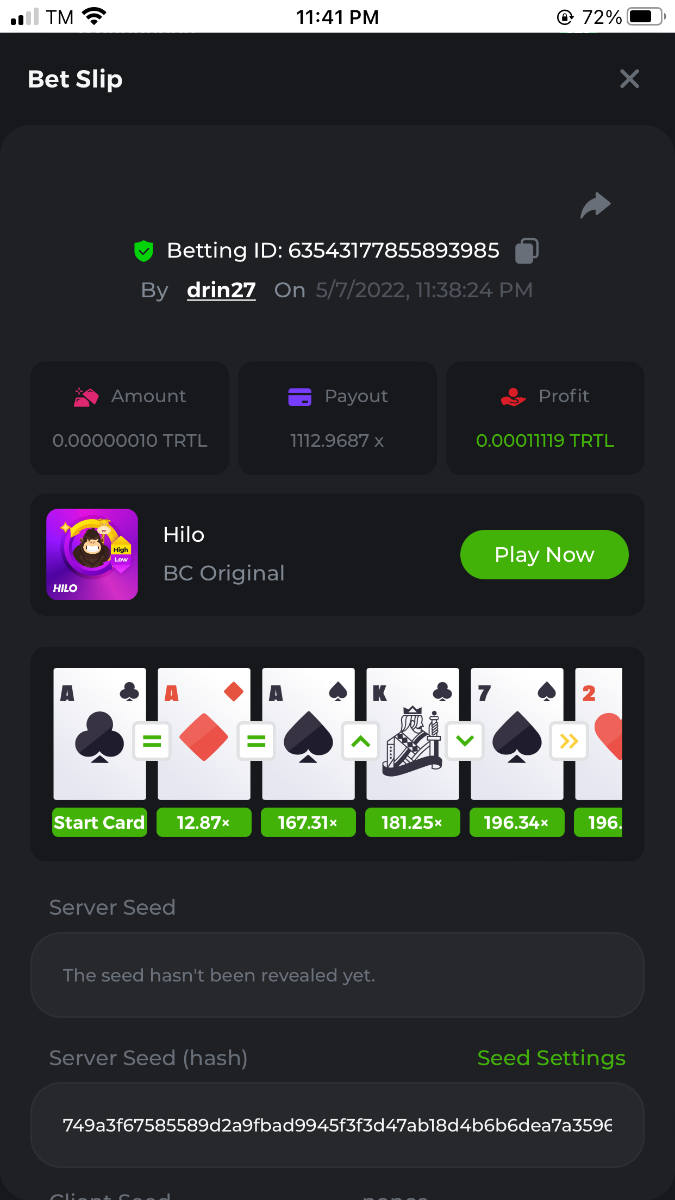
Task: Open Seed Settings
Action: (551, 1058)
